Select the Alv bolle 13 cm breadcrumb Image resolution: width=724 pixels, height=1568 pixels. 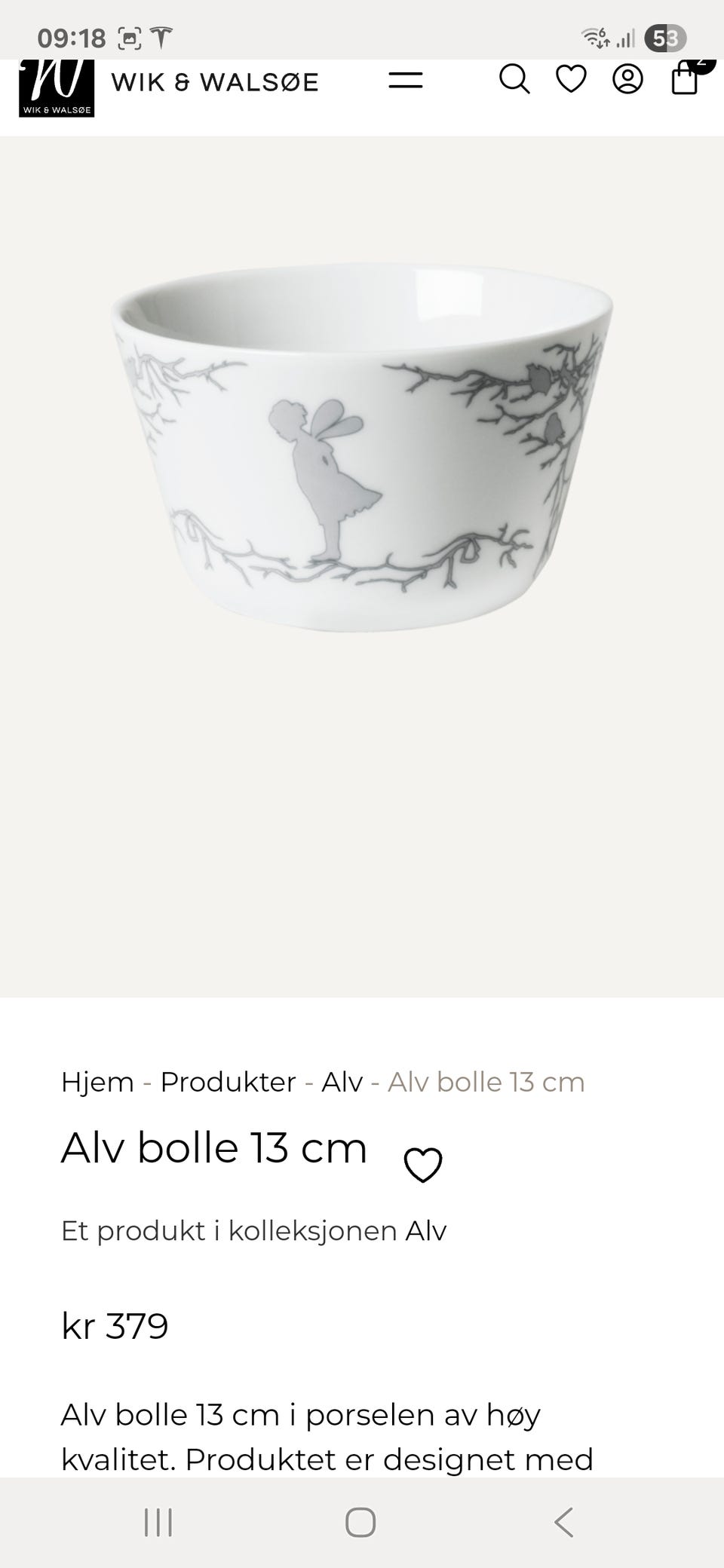(x=485, y=1082)
